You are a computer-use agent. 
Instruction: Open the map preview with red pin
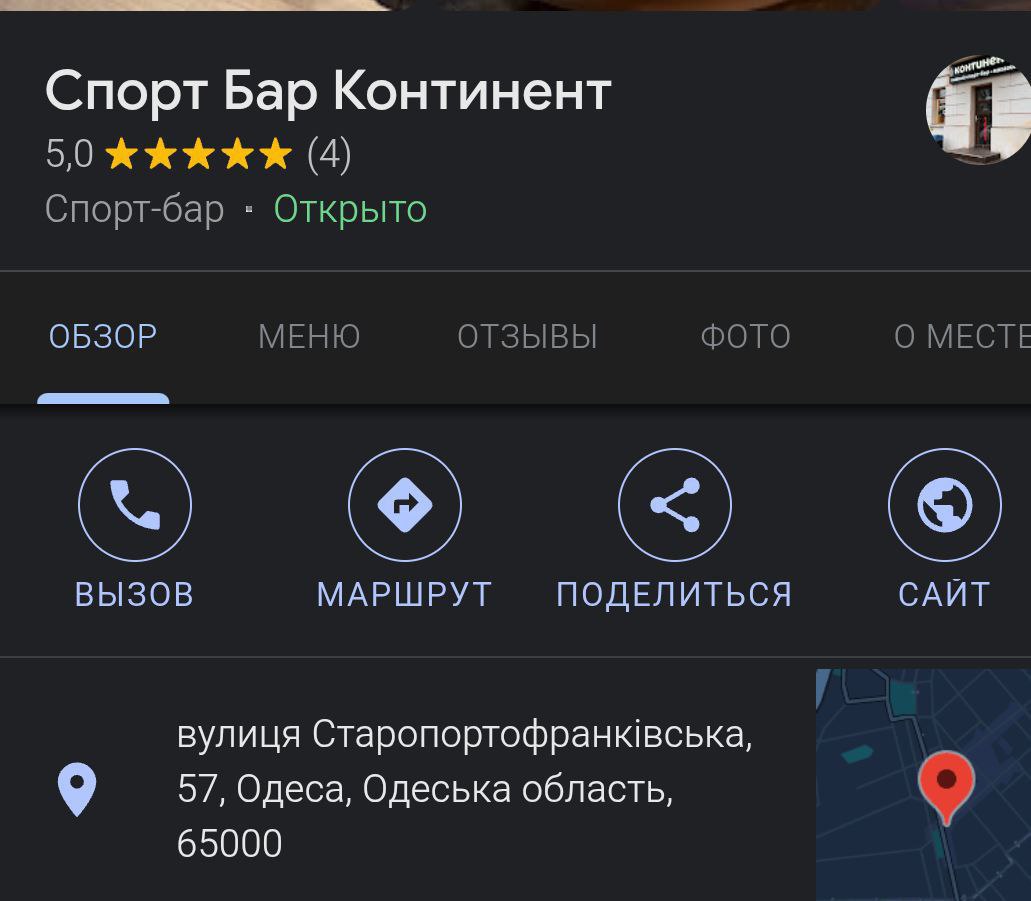tap(923, 785)
